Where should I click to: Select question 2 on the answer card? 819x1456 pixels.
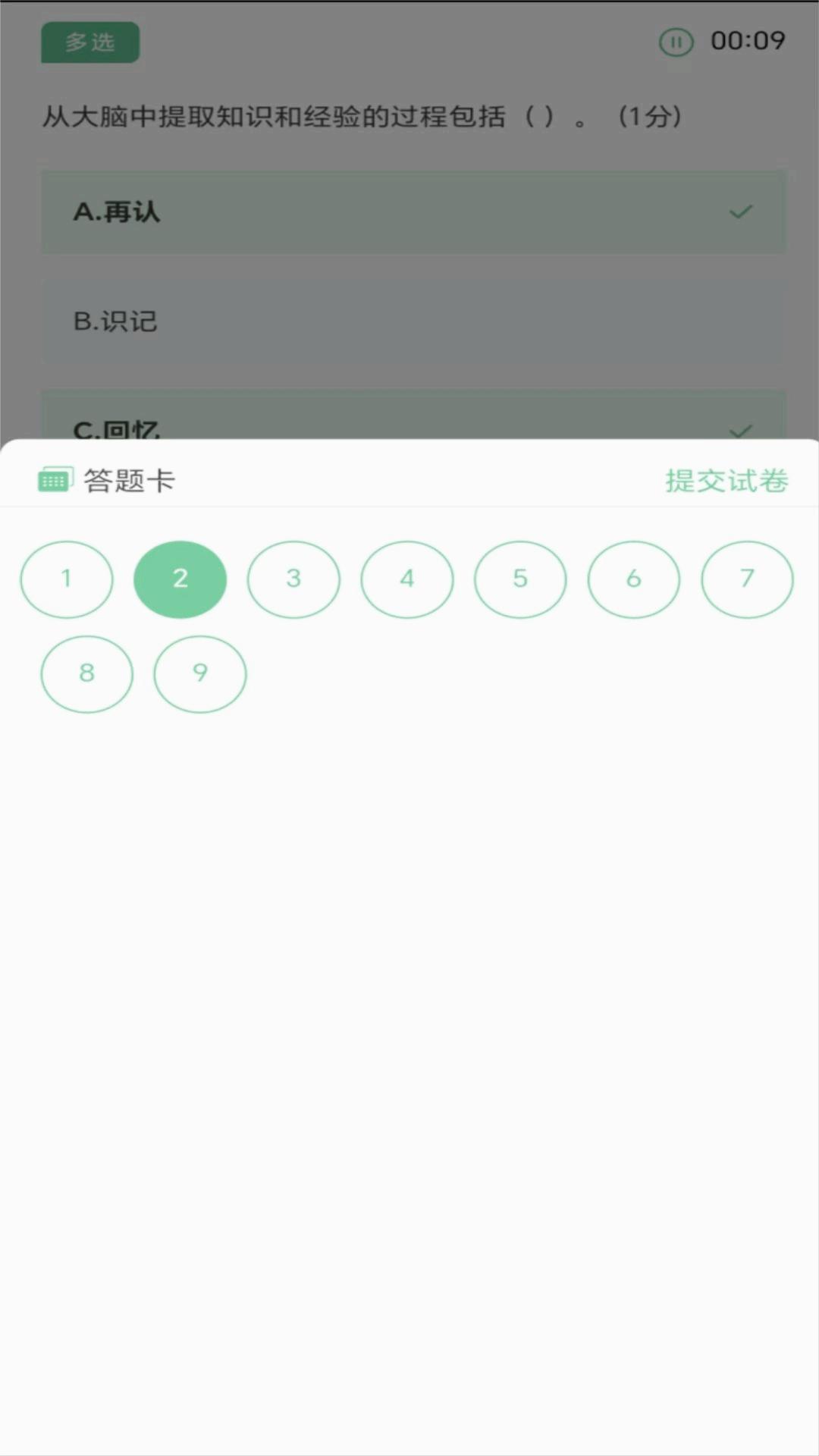180,579
